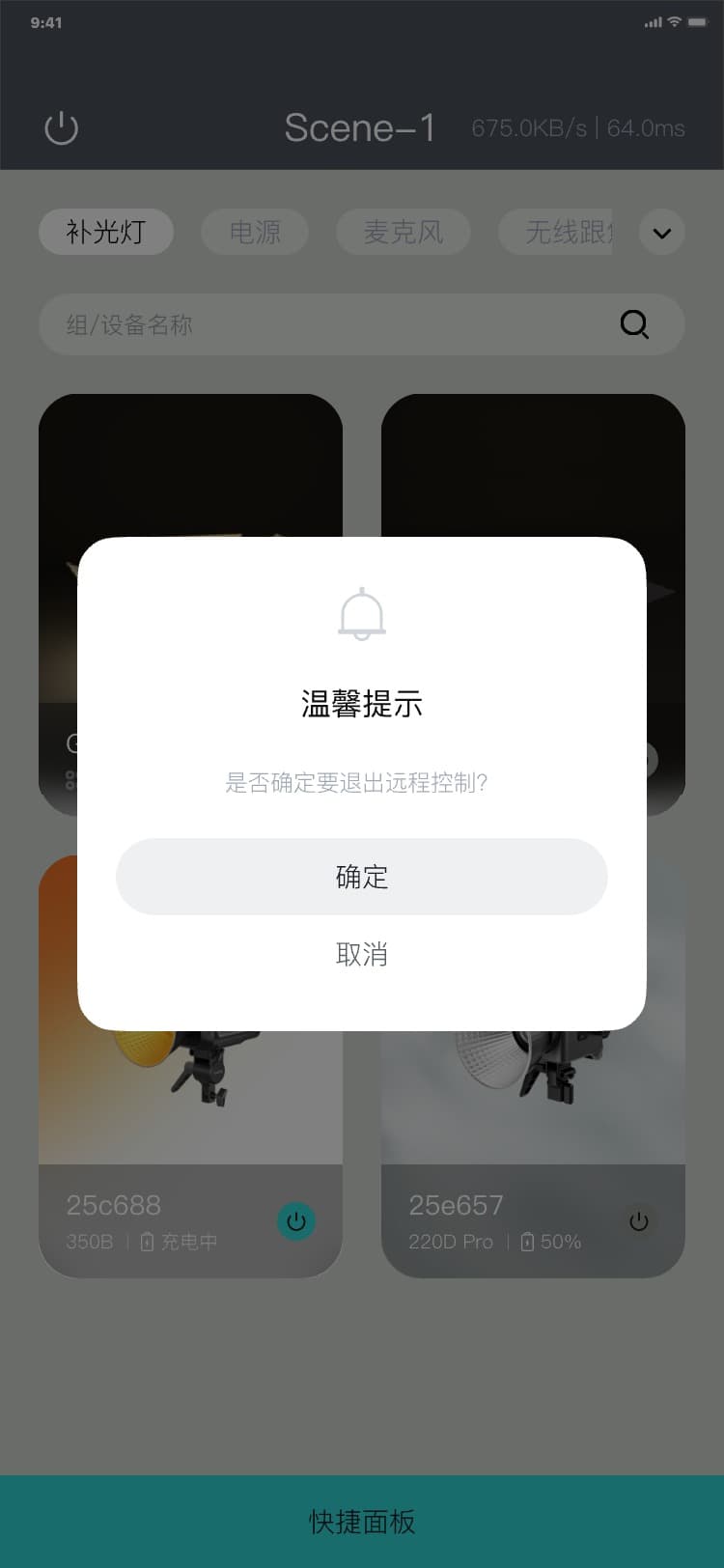
Task: Tap the magnifier search icon
Action: point(634,324)
